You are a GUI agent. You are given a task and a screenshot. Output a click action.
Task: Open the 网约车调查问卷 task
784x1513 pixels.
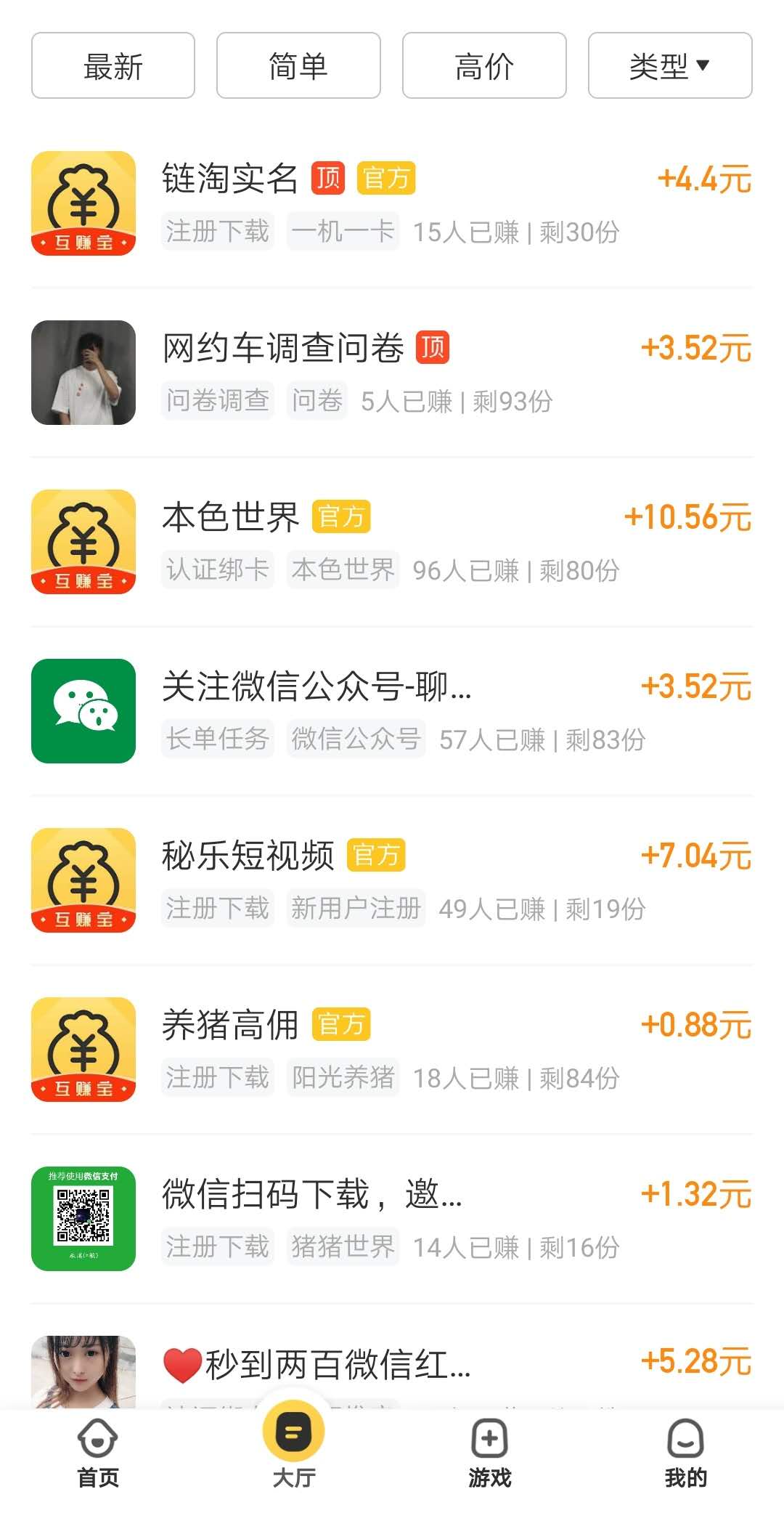click(x=392, y=373)
